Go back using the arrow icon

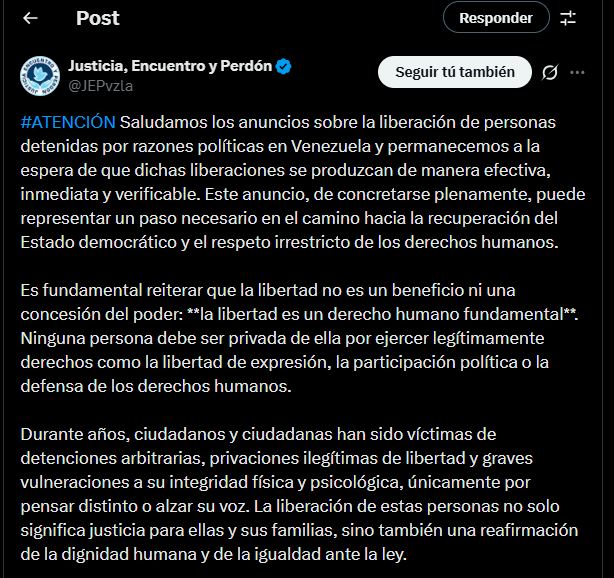pos(30,18)
